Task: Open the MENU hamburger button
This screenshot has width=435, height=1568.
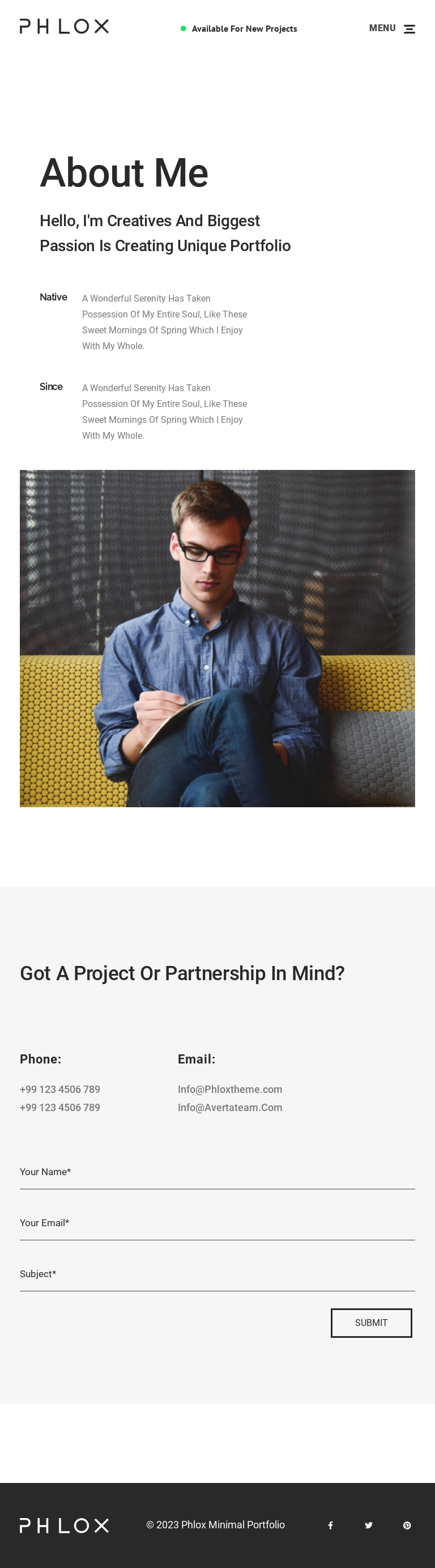Action: [392, 28]
